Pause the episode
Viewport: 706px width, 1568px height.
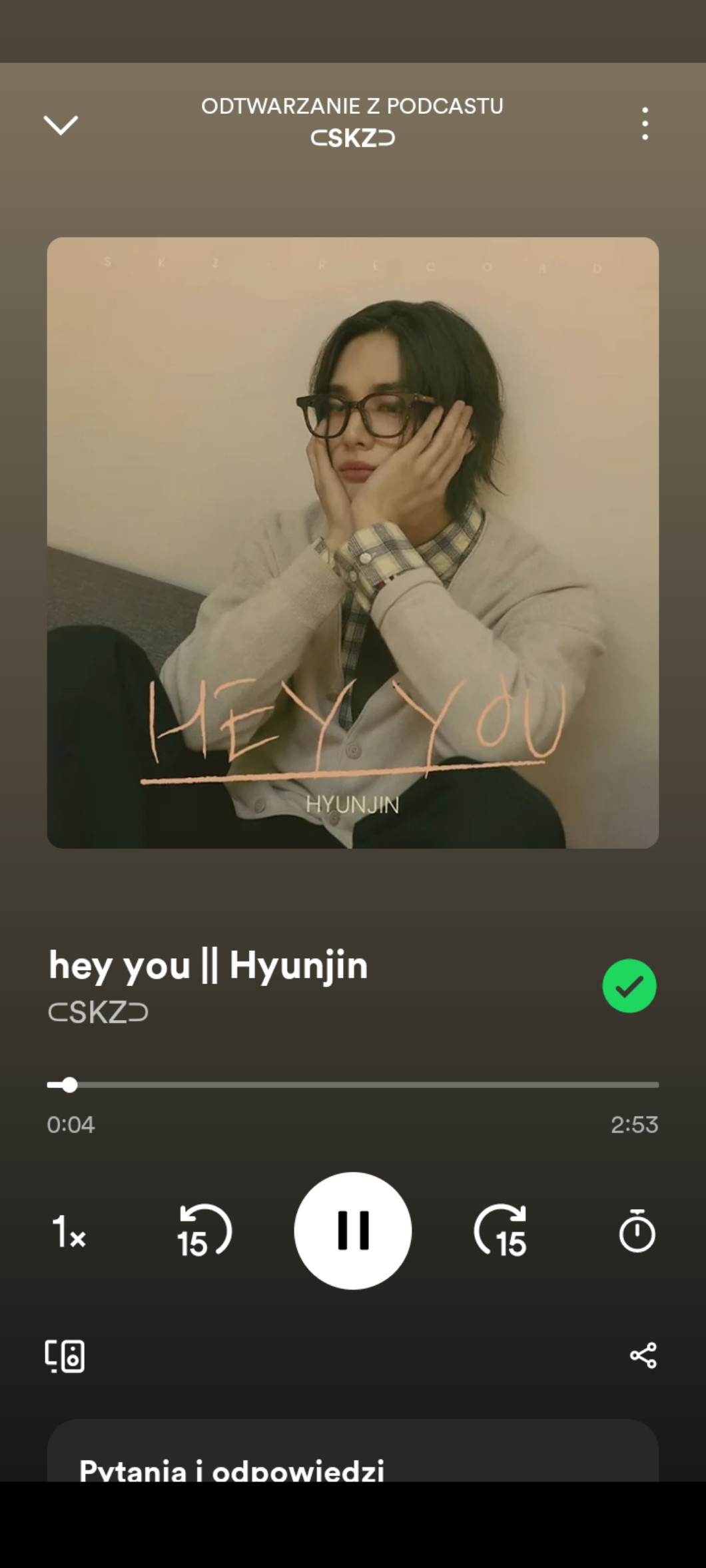pyautogui.click(x=353, y=1230)
